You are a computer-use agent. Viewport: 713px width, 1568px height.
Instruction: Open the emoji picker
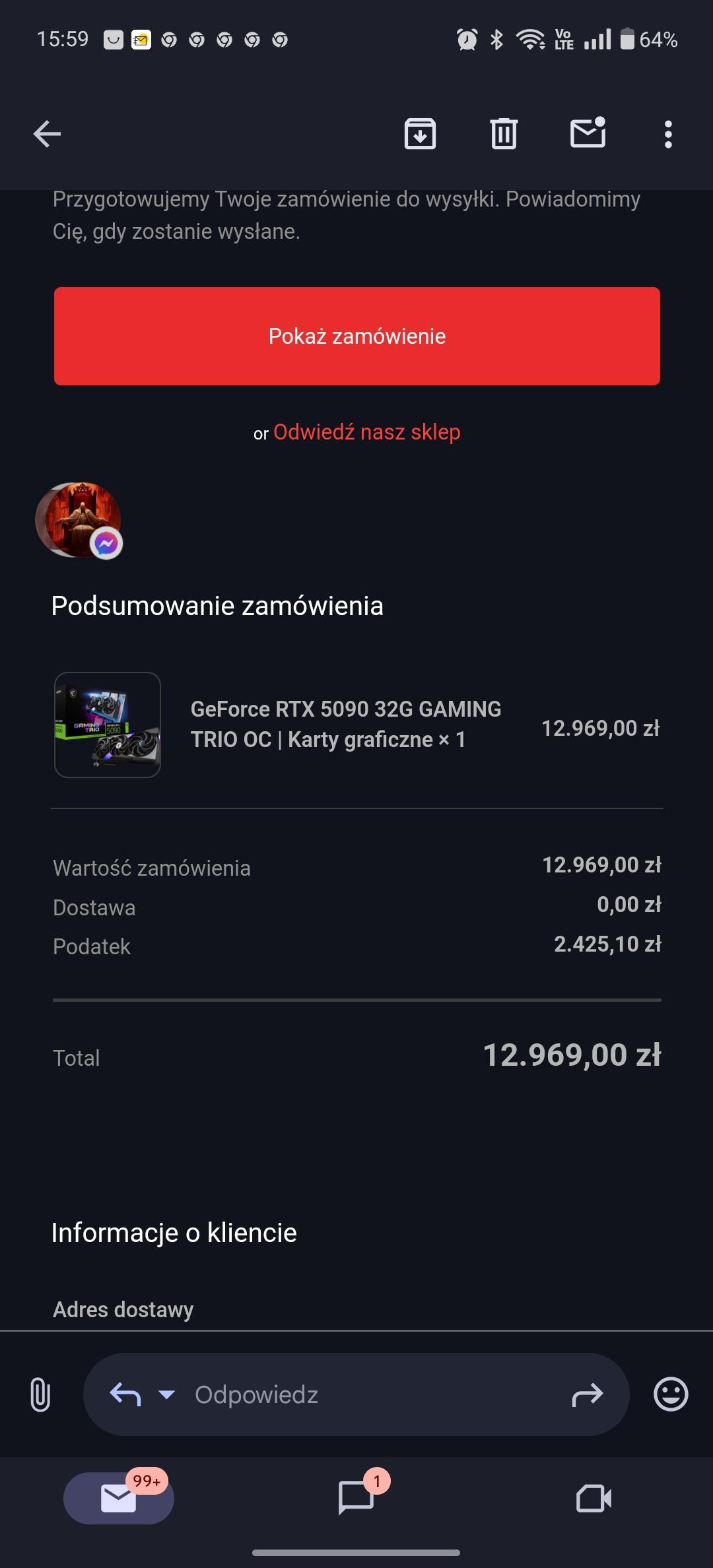coord(671,1394)
